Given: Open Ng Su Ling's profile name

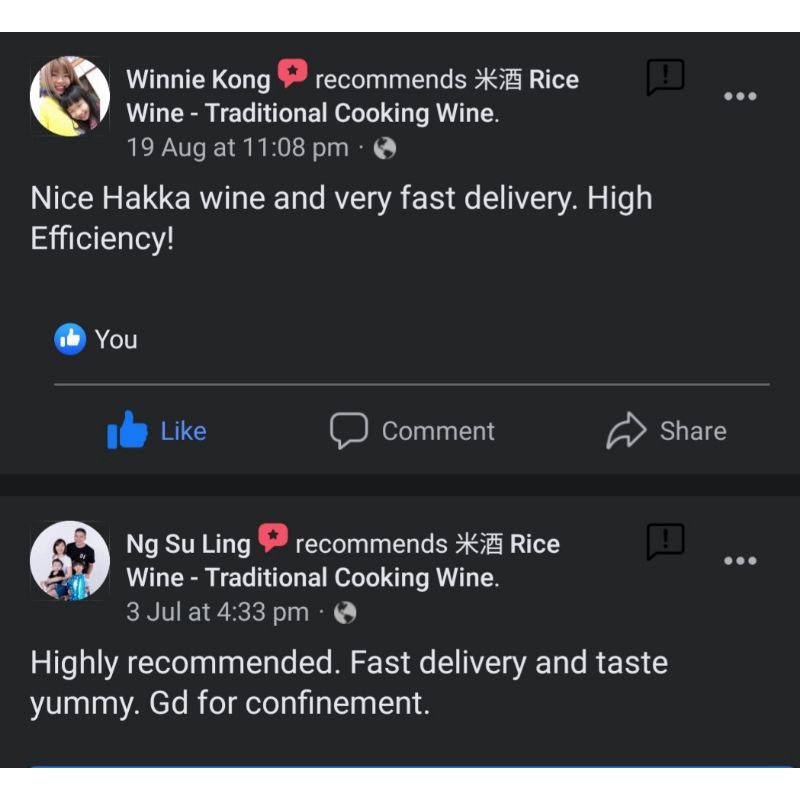Looking at the screenshot, I should coord(188,544).
